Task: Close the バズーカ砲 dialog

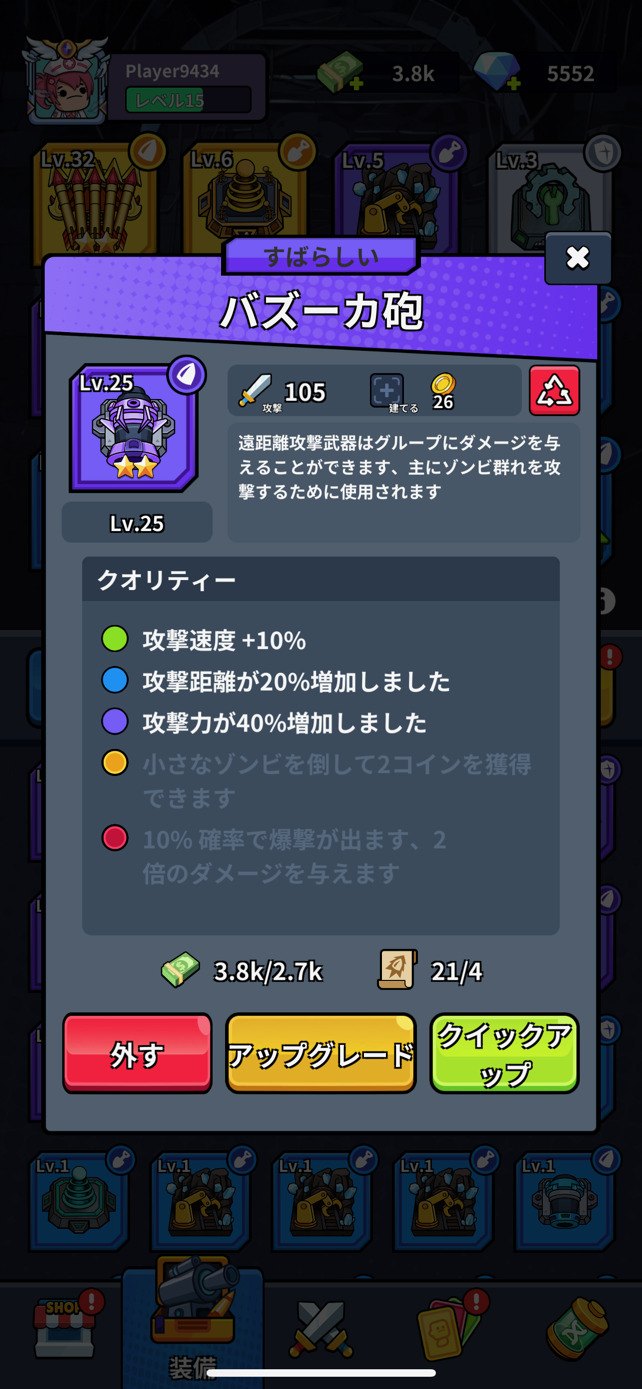Action: [x=578, y=258]
